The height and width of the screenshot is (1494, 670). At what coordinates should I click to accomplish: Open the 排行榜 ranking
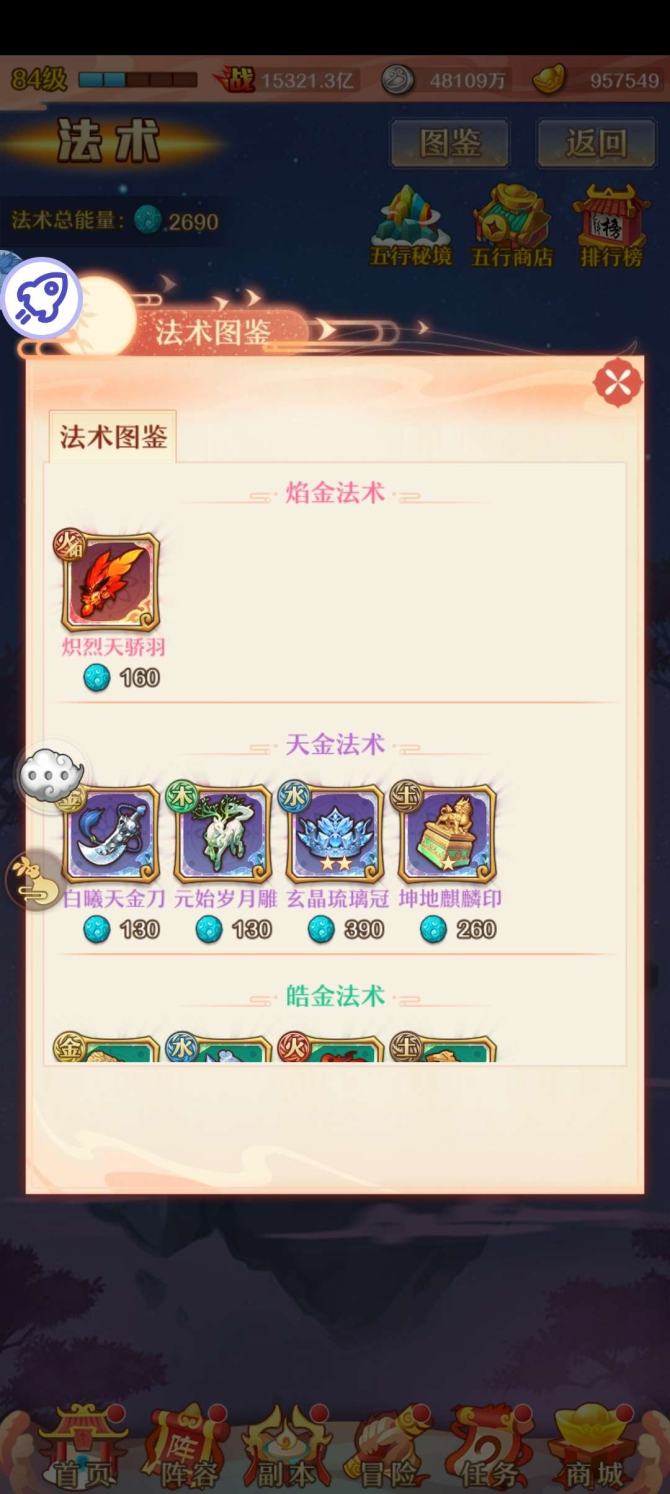(611, 226)
